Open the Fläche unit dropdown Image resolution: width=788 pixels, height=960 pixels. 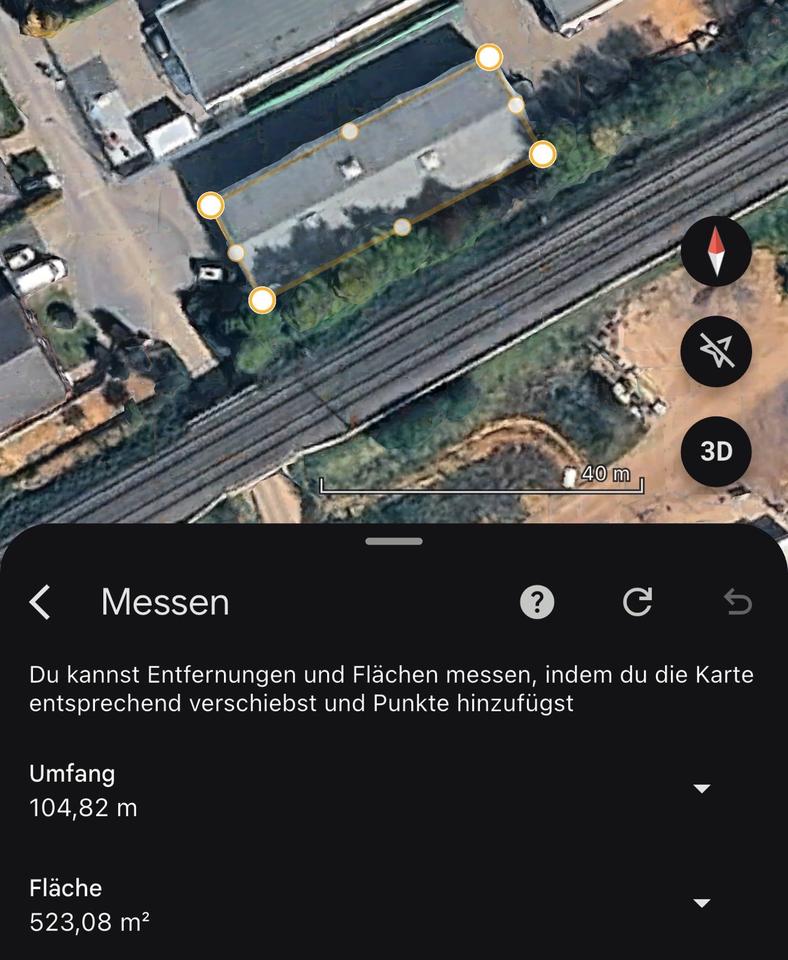(x=702, y=903)
